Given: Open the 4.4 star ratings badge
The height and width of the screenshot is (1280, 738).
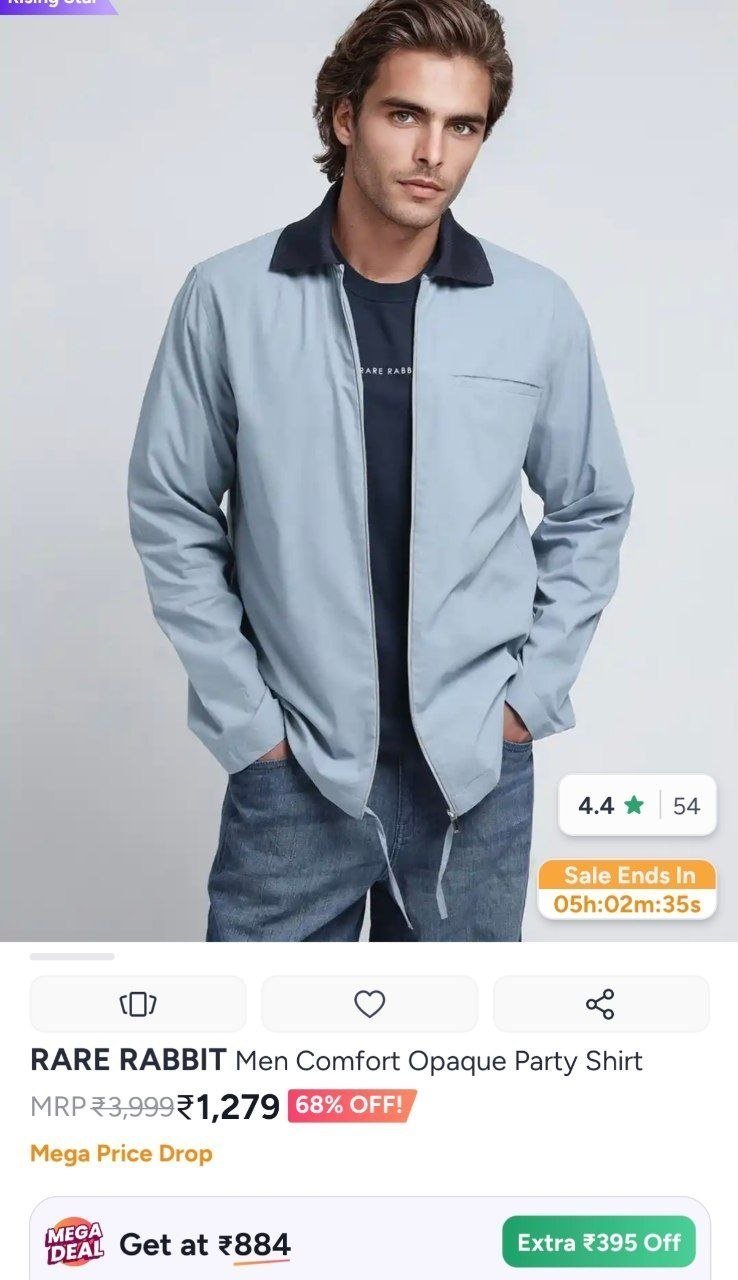Looking at the screenshot, I should pos(638,805).
